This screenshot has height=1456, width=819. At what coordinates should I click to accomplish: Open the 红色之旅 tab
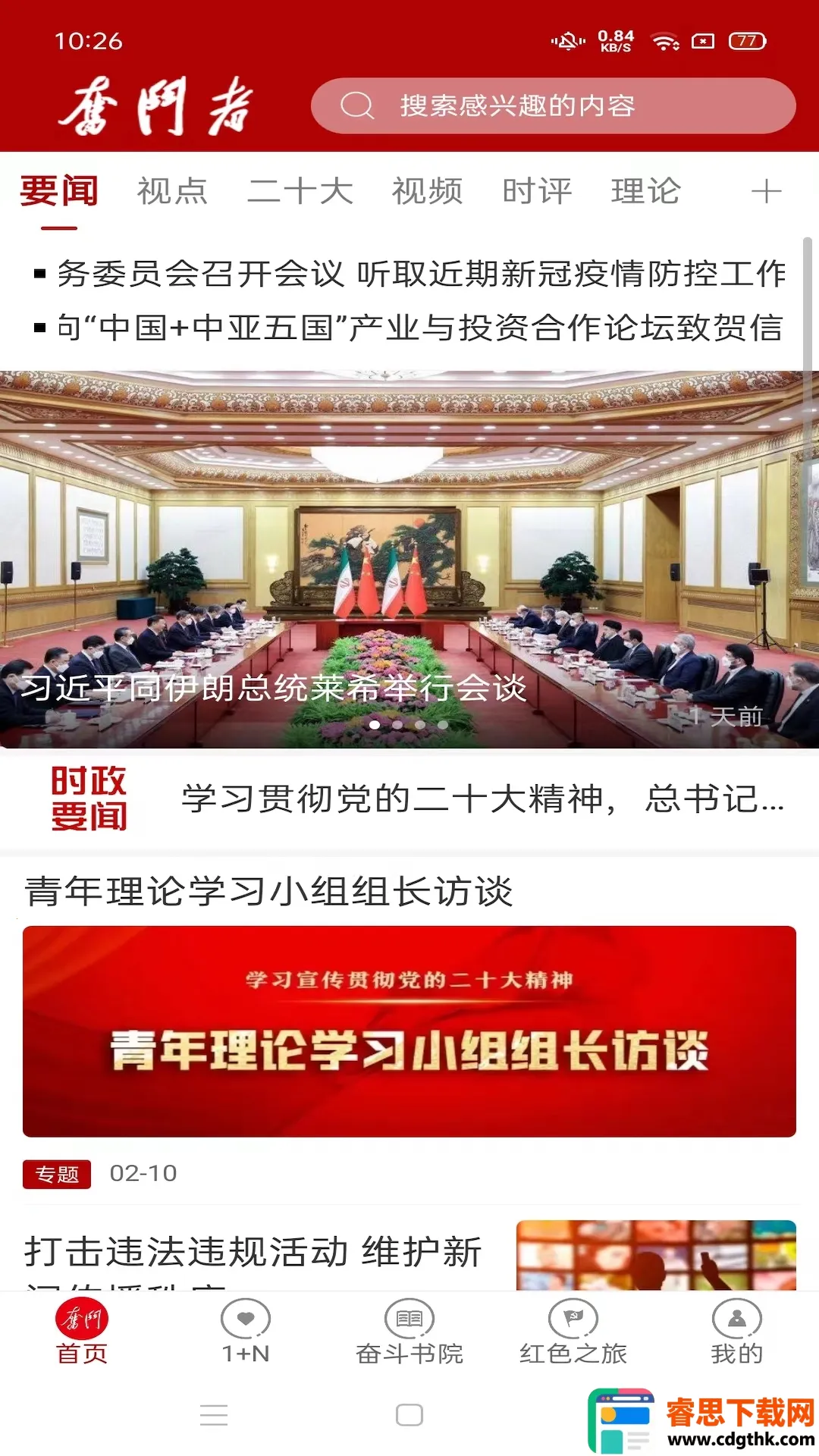tap(573, 1332)
